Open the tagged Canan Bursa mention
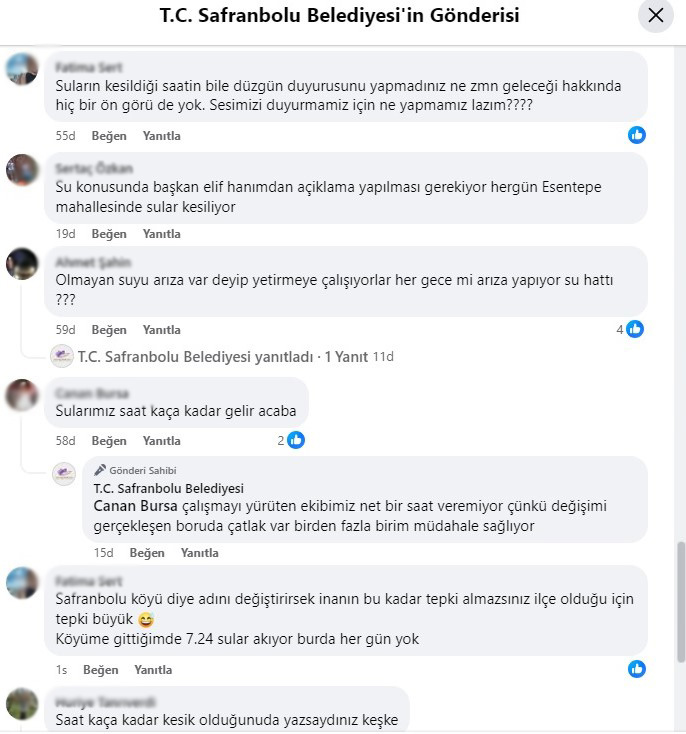This screenshot has height=734, width=686. (129, 506)
